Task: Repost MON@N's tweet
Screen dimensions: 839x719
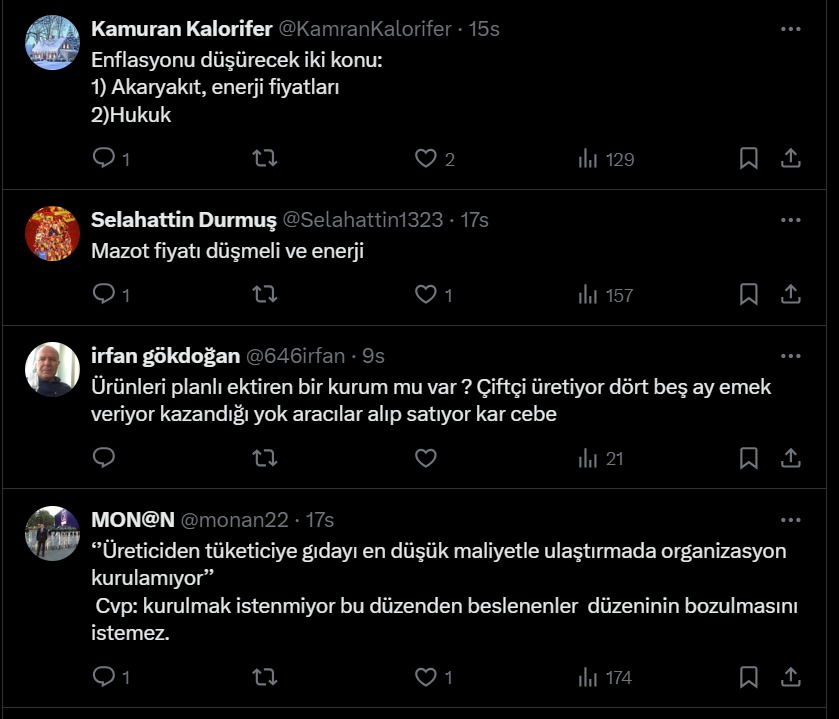Action: pyautogui.click(x=264, y=677)
